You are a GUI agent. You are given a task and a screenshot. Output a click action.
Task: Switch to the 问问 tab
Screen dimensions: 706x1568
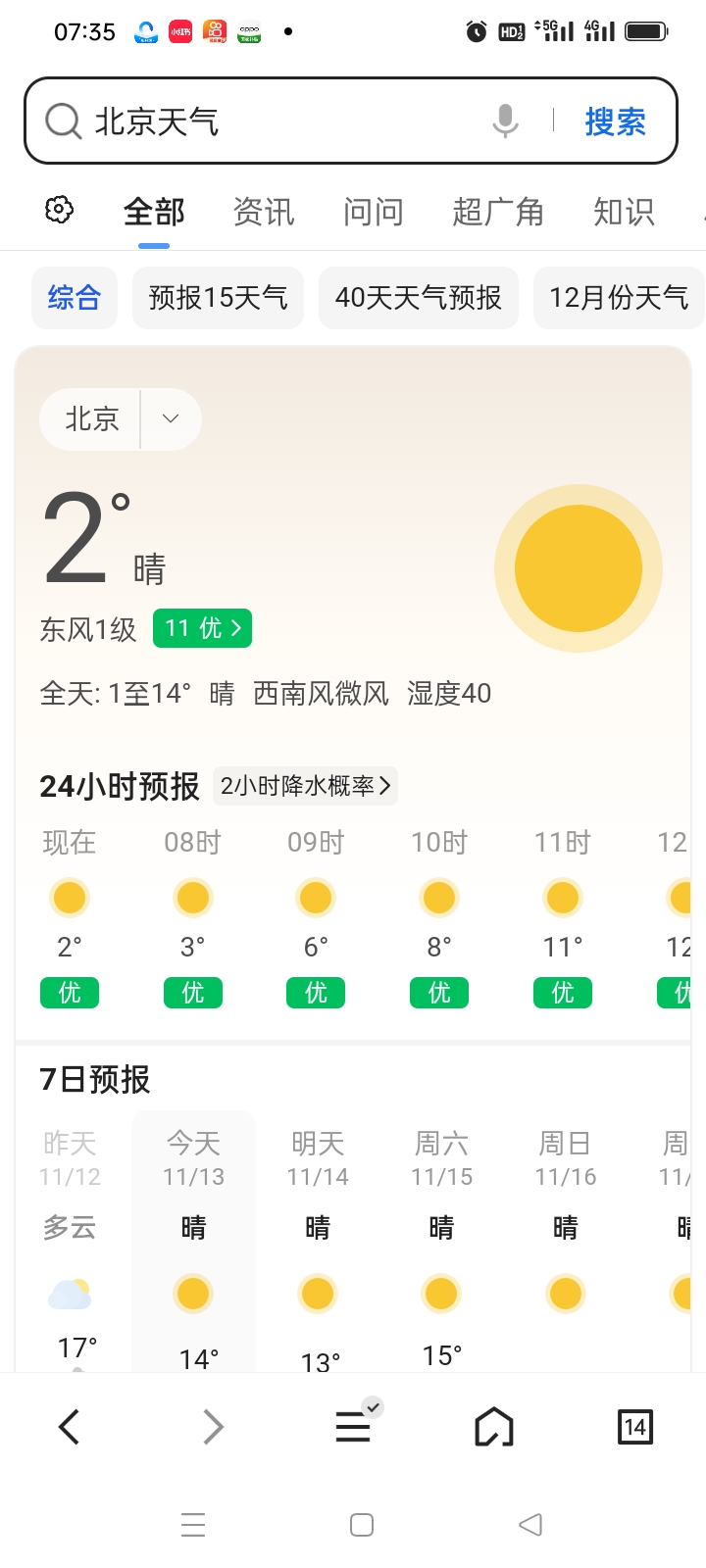(373, 211)
